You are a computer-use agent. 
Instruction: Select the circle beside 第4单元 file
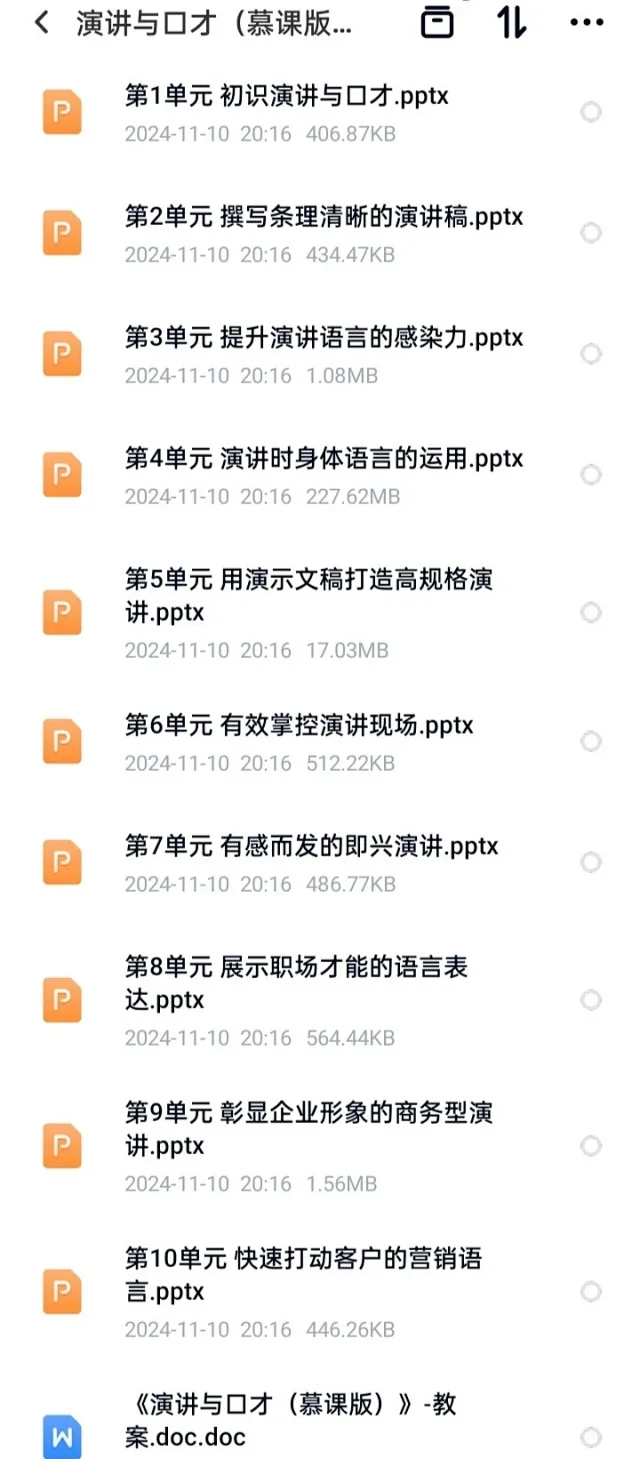pos(591,475)
